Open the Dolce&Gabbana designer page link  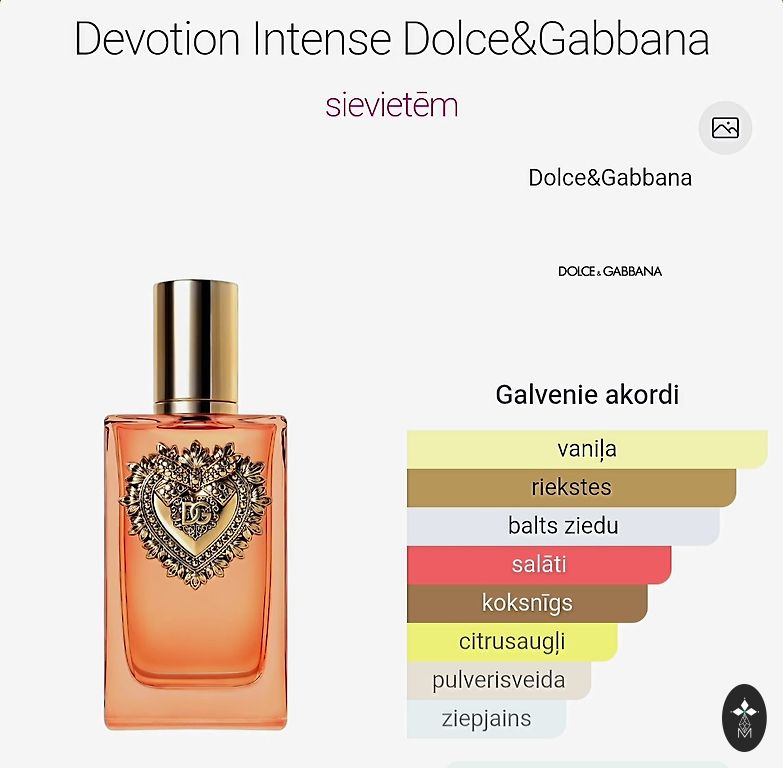coord(610,178)
